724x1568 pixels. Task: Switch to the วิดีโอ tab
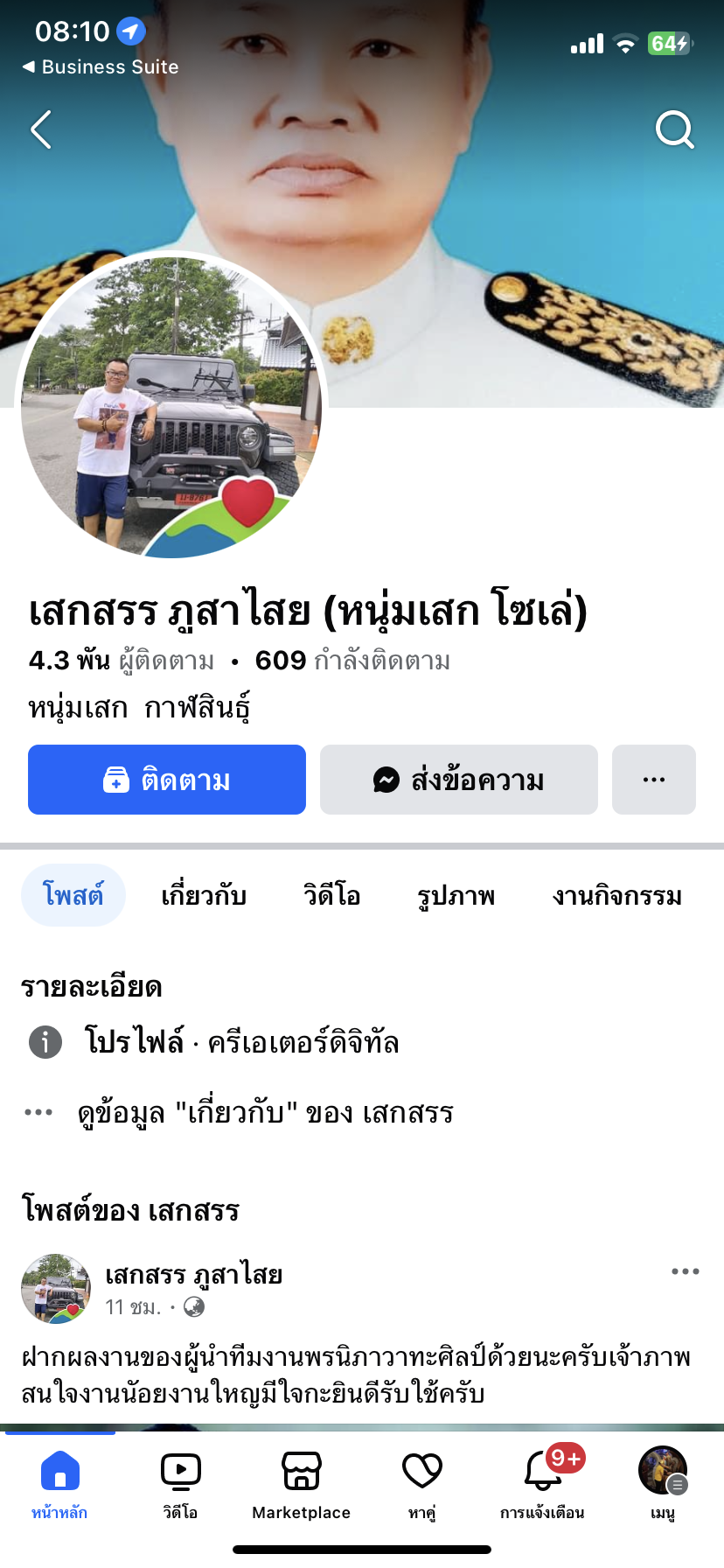pos(331,895)
